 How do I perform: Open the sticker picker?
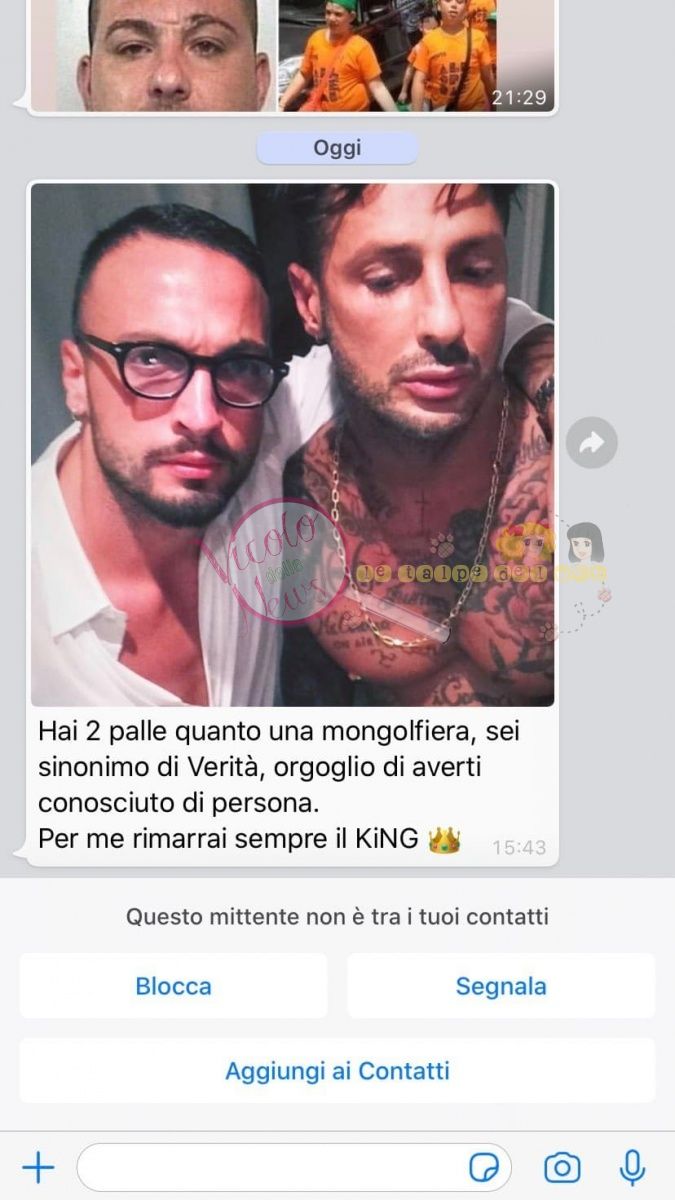(x=485, y=1167)
